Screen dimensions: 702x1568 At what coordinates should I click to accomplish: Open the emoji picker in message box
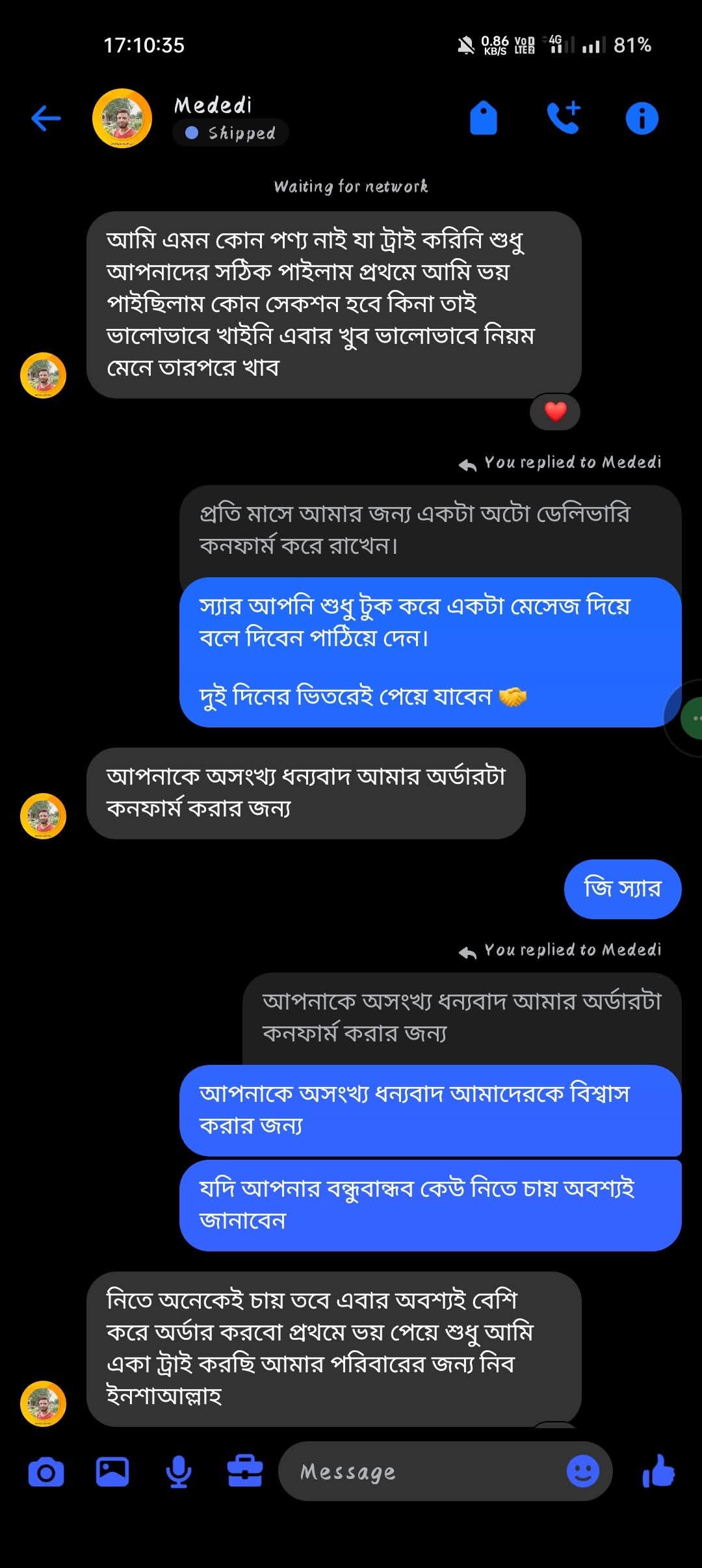tap(582, 1472)
